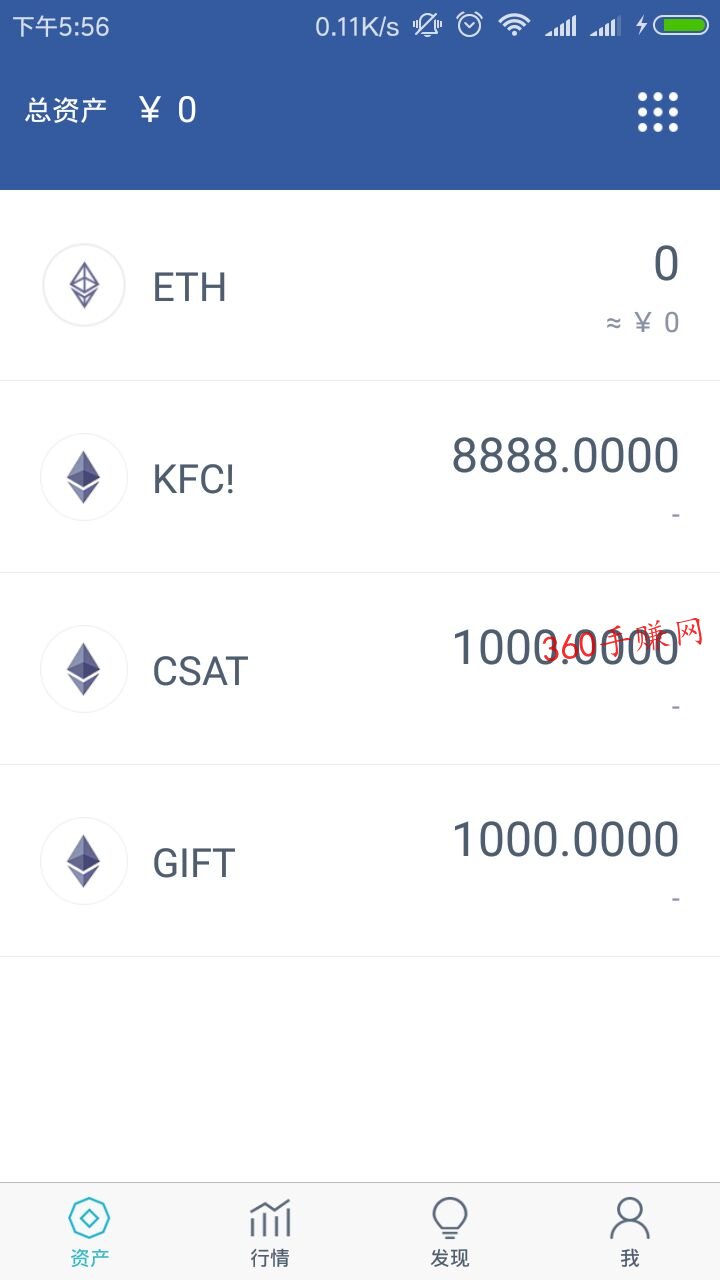Open the ETH asset row
The height and width of the screenshot is (1280, 720).
click(x=360, y=285)
